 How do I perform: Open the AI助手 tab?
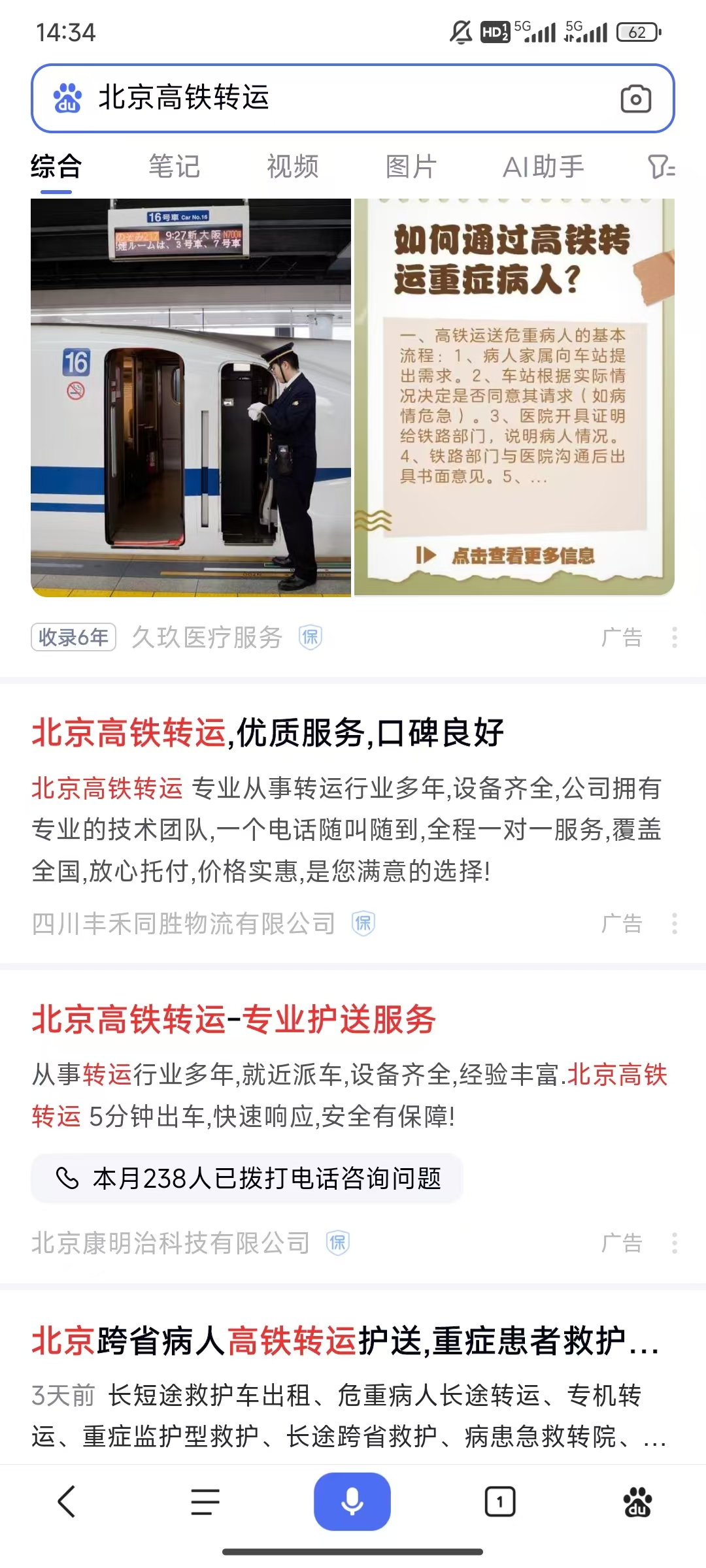[543, 167]
